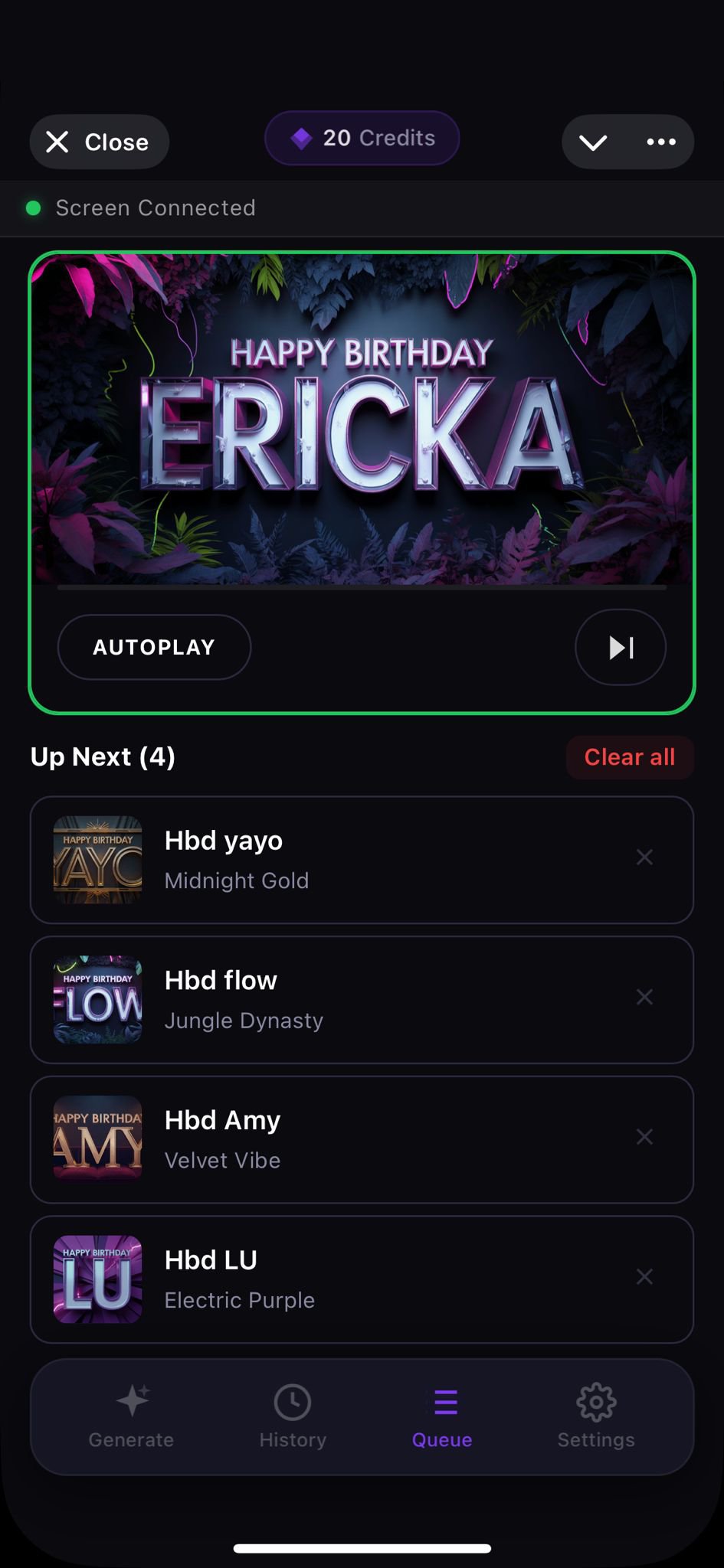The height and width of the screenshot is (1568, 724).
Task: Enable Autoplay for the queue
Action: click(x=154, y=647)
